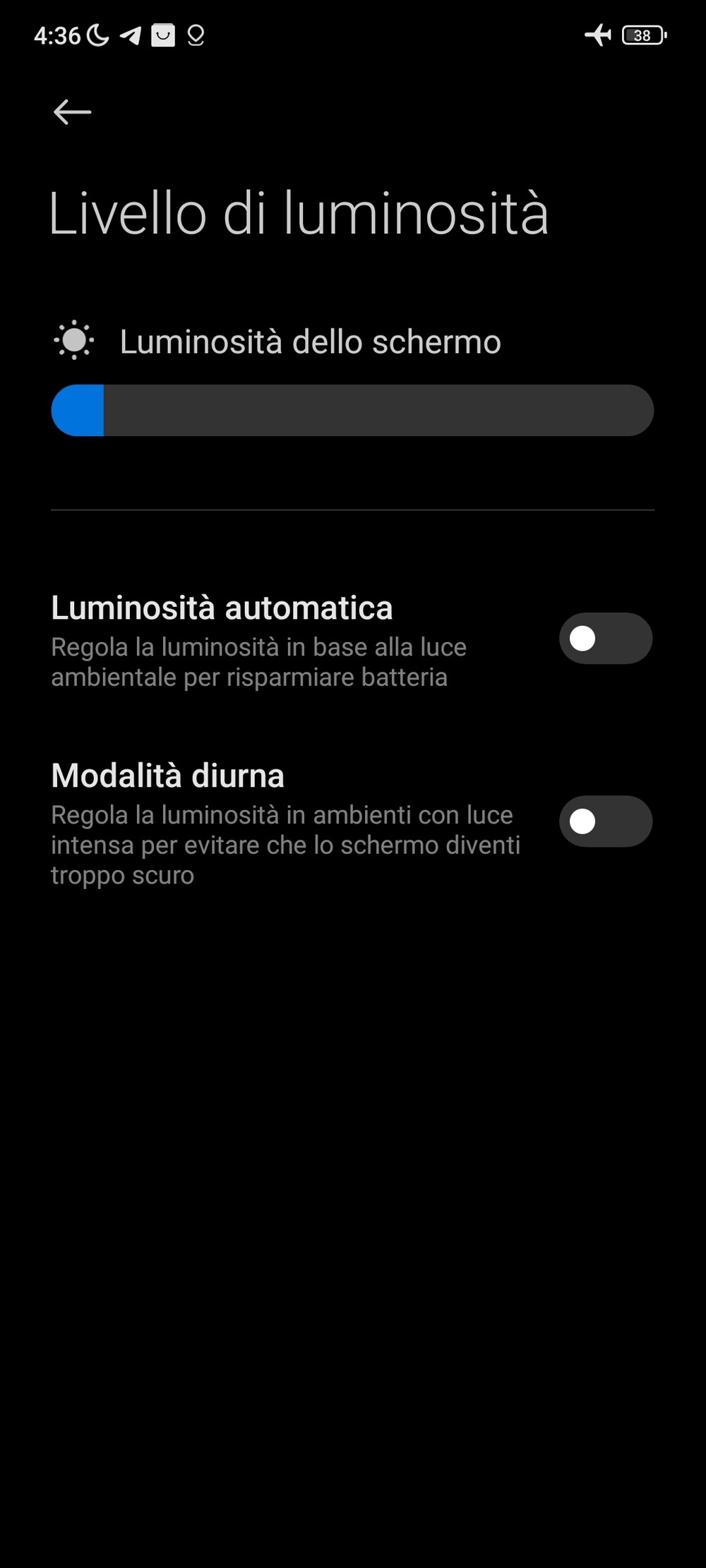The height and width of the screenshot is (1568, 706).
Task: Tap the screen brightness slider bar
Action: pyautogui.click(x=352, y=411)
